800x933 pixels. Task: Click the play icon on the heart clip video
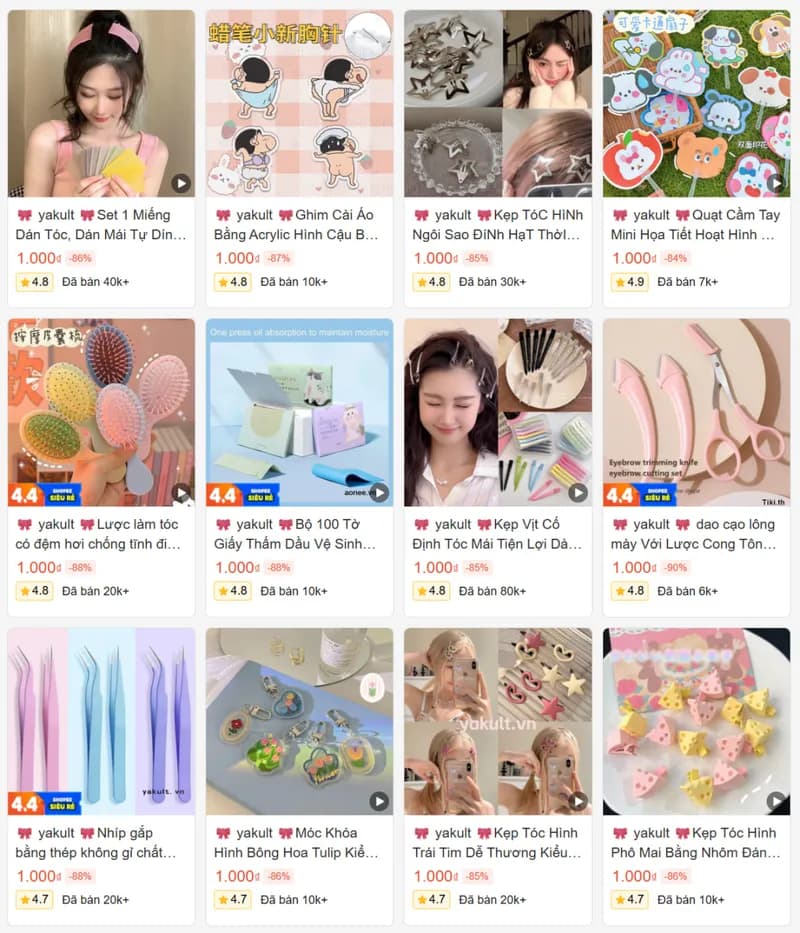tap(578, 801)
